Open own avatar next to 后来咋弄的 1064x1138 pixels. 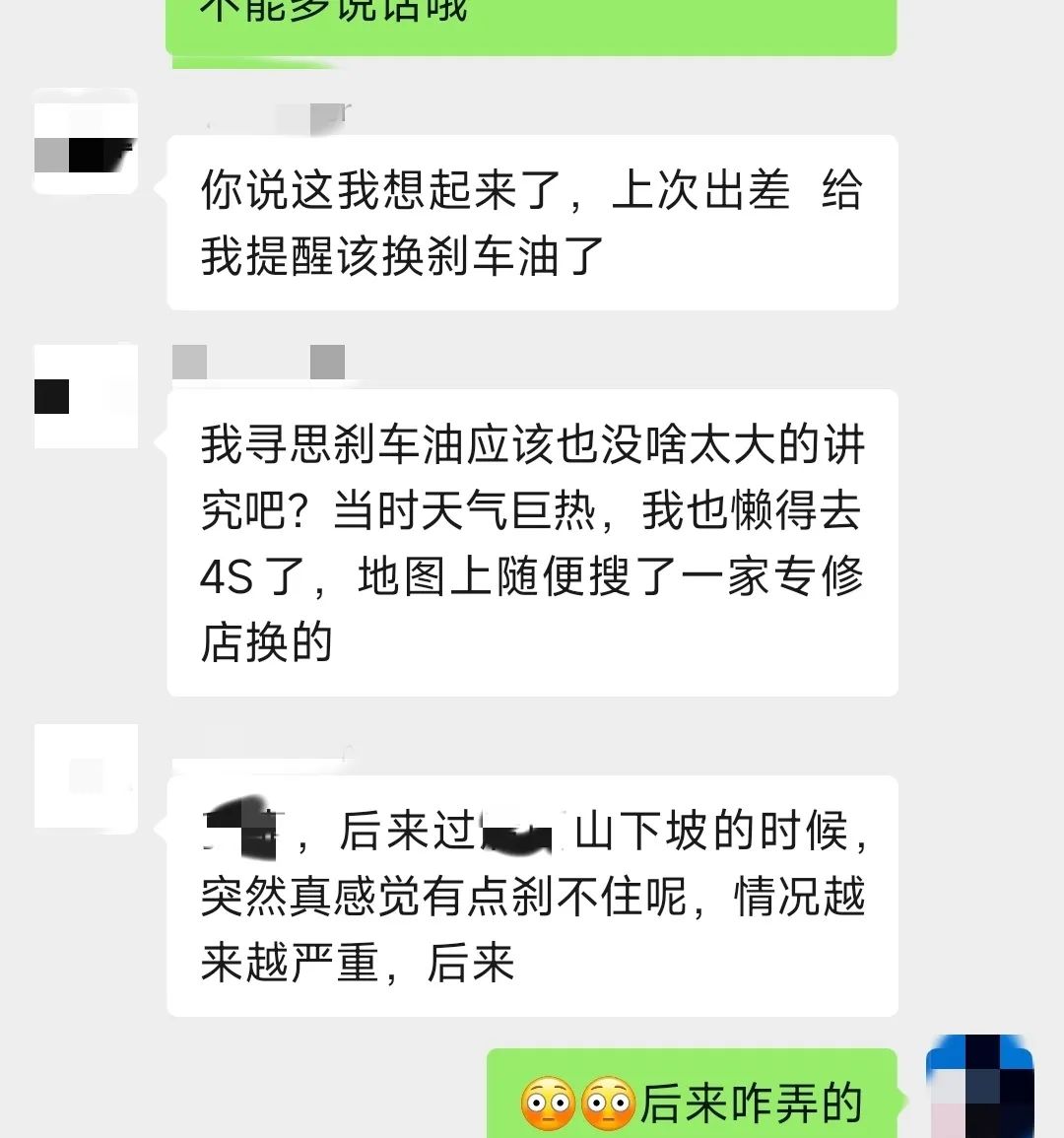(979, 1088)
